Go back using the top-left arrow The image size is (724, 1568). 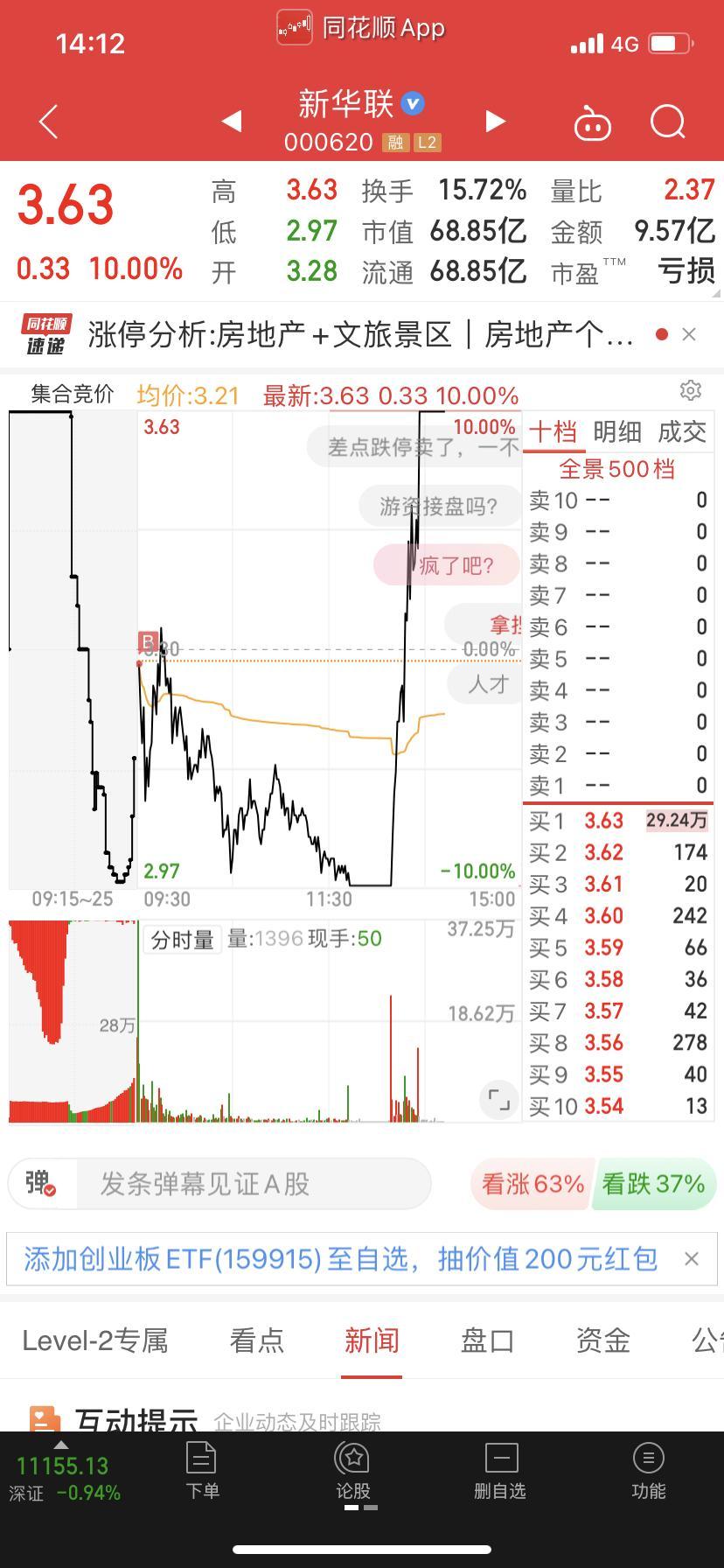49,122
